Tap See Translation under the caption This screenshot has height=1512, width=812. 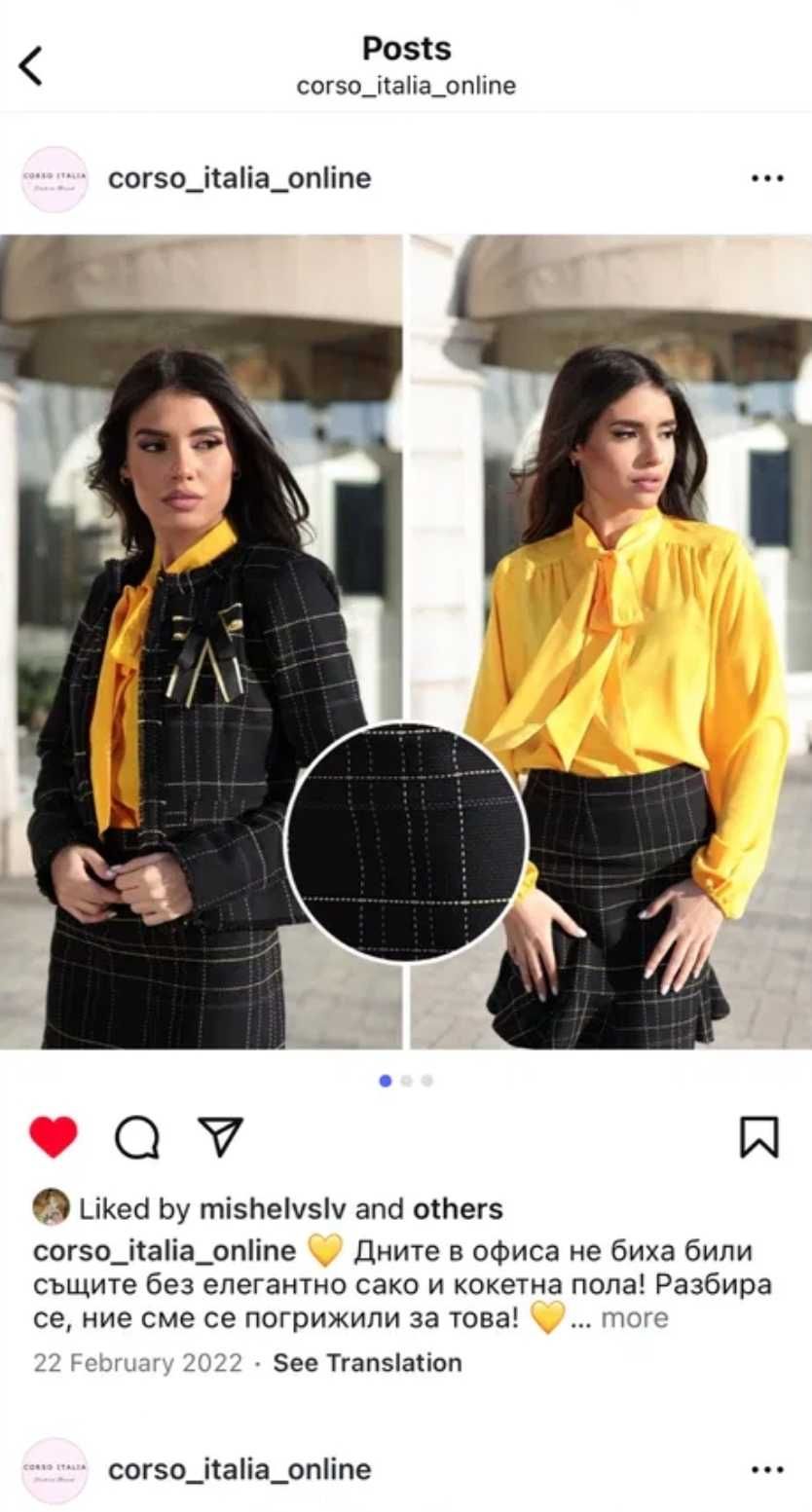click(367, 1362)
